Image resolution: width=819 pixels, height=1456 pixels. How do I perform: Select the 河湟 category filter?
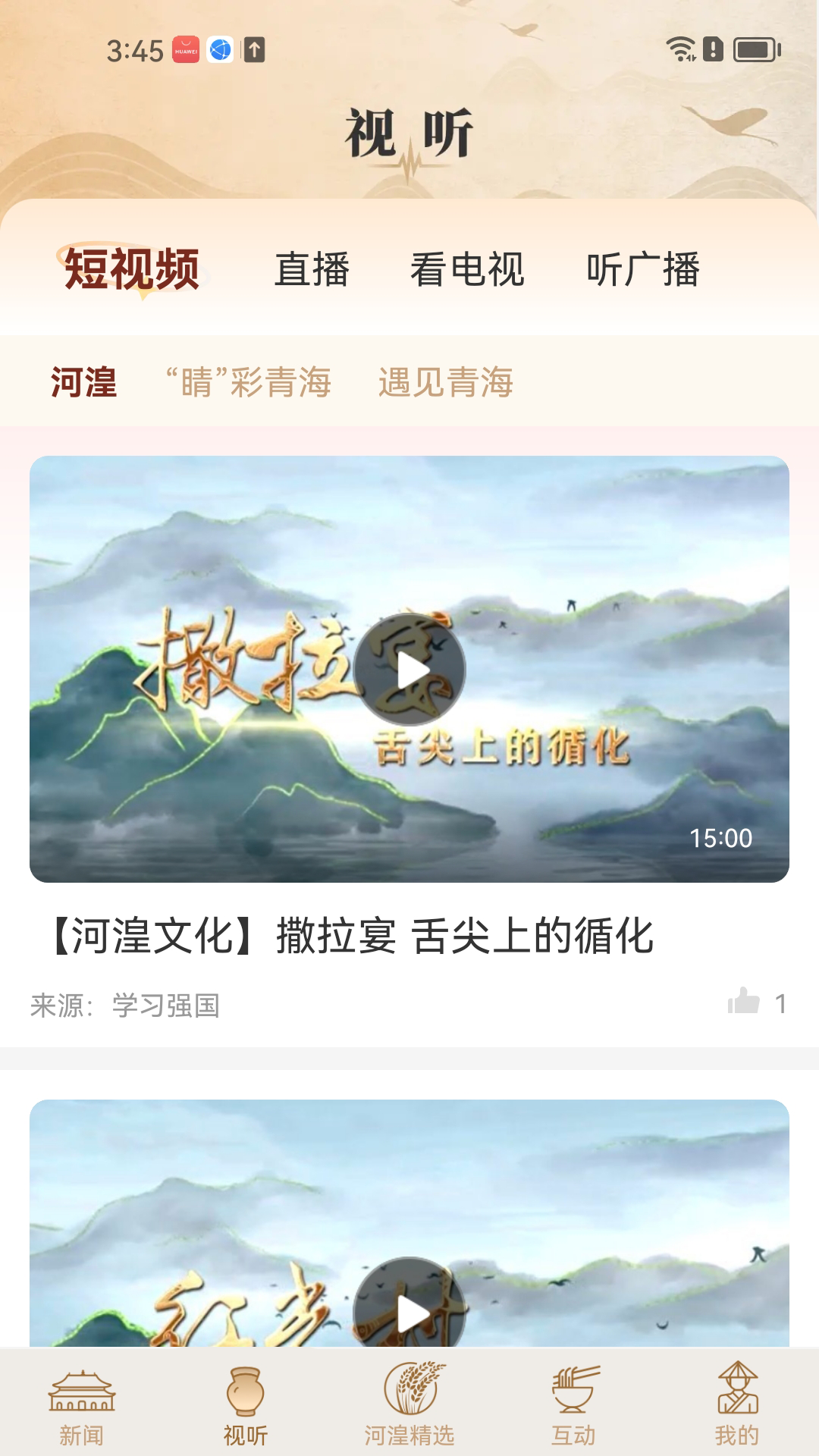point(83,383)
